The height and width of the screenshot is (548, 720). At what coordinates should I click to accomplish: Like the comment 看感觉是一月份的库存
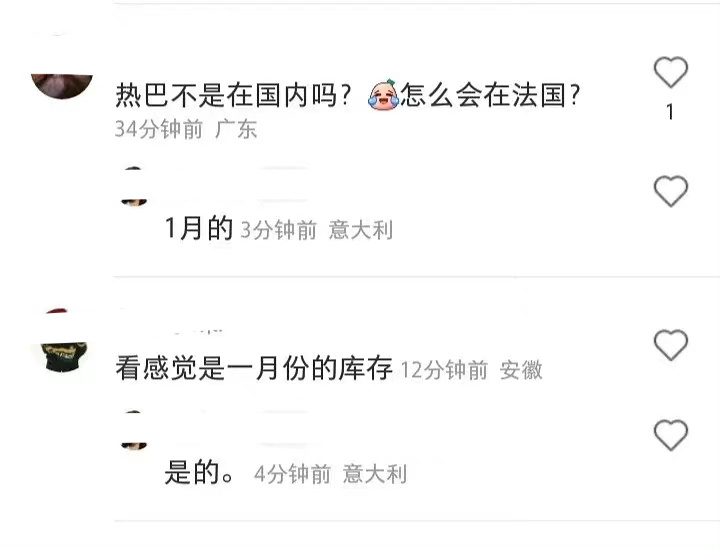670,345
